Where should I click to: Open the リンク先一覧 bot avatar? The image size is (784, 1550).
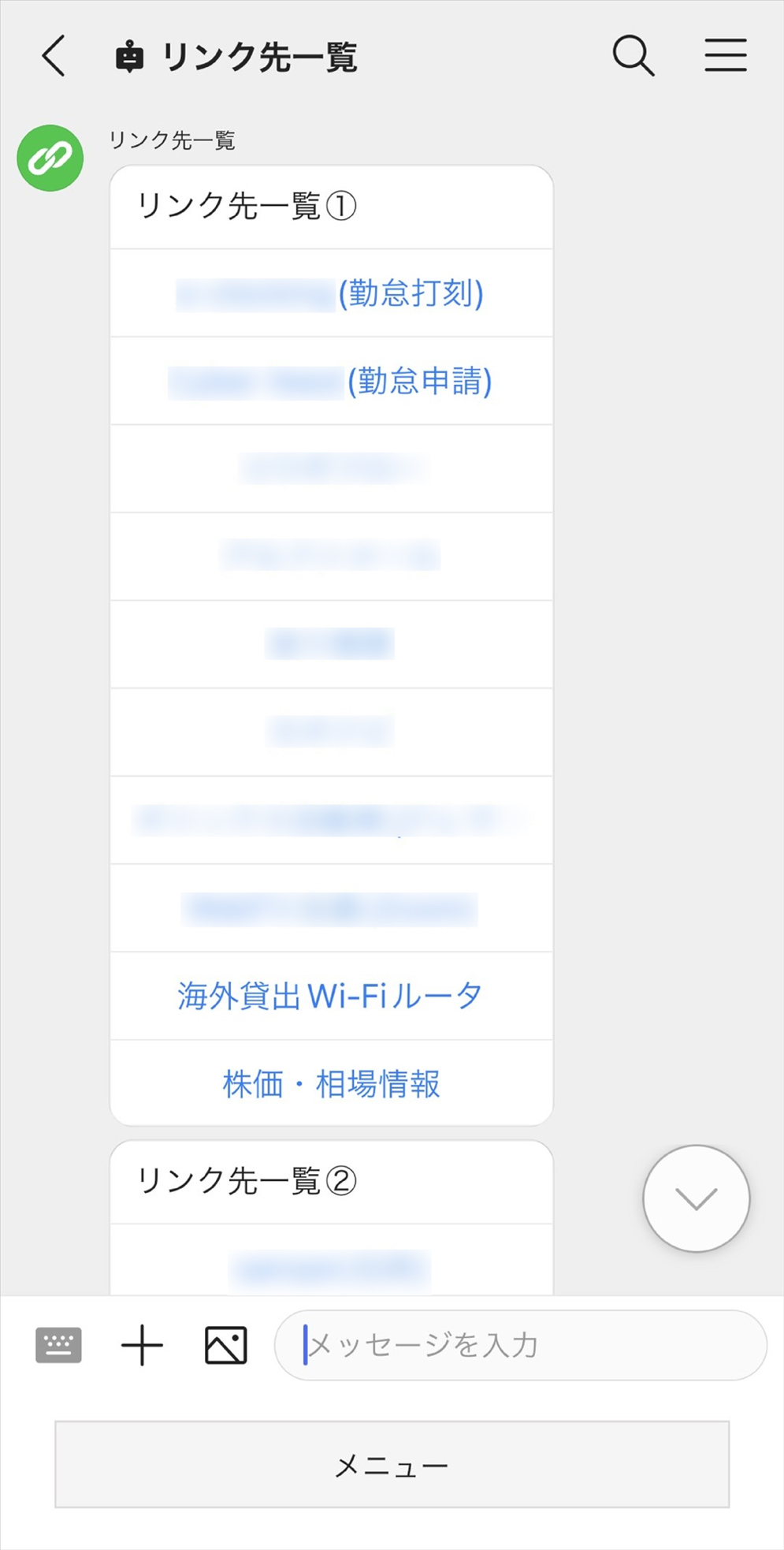pos(50,158)
